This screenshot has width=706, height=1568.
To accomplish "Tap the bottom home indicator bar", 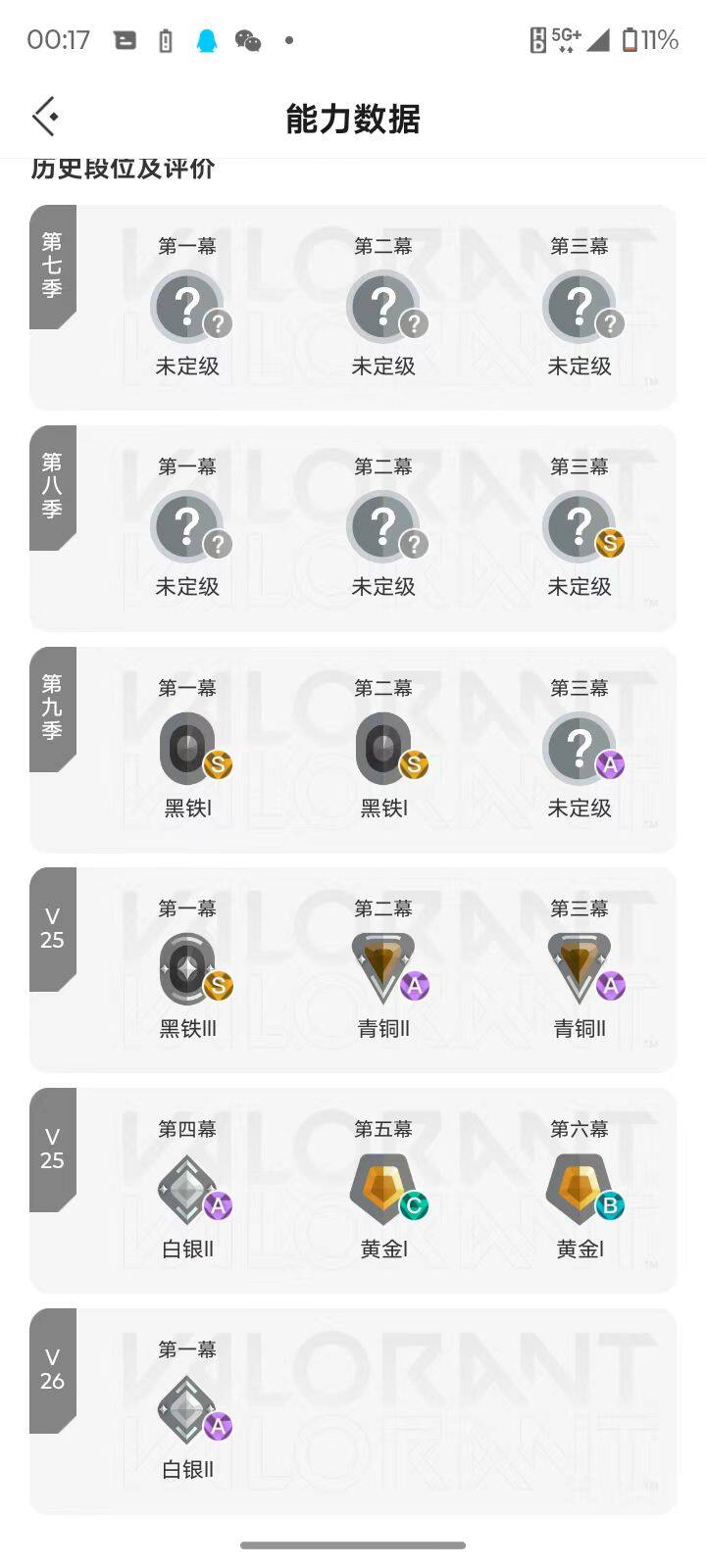I will (x=353, y=1544).
